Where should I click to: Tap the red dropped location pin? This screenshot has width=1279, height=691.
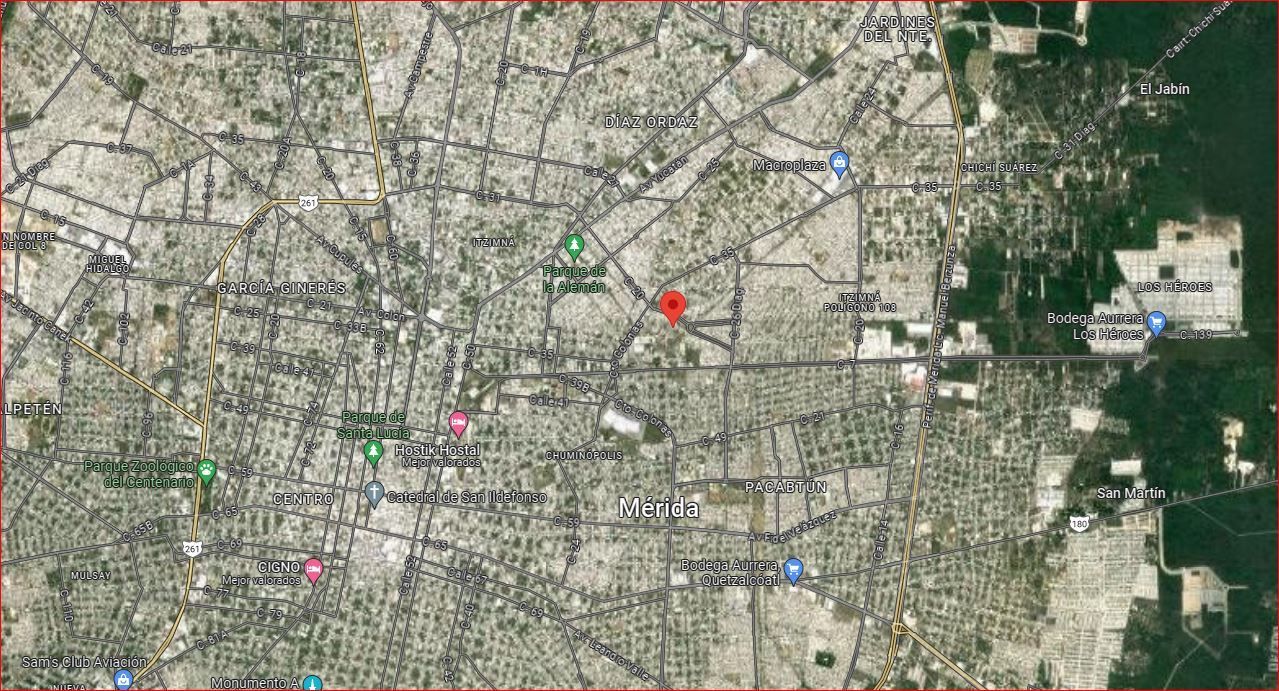pos(674,308)
